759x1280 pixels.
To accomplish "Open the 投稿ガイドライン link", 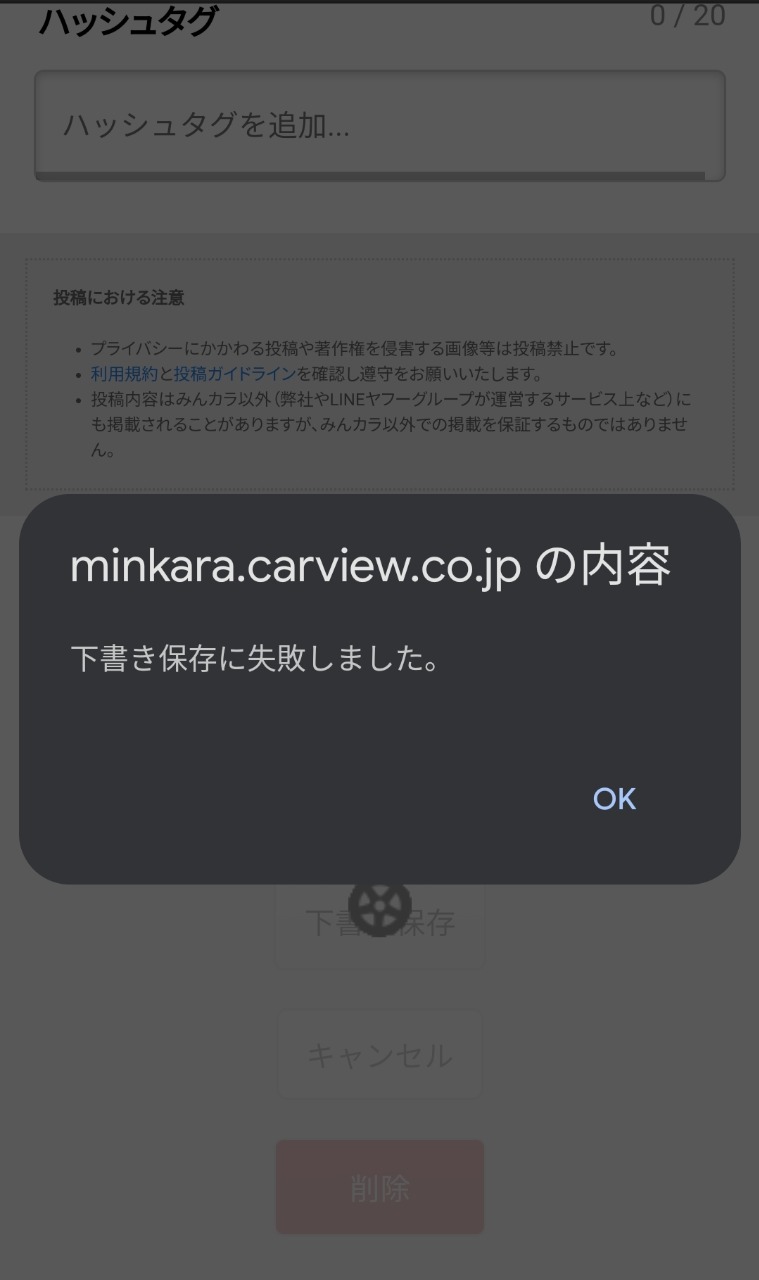I will pos(235,374).
